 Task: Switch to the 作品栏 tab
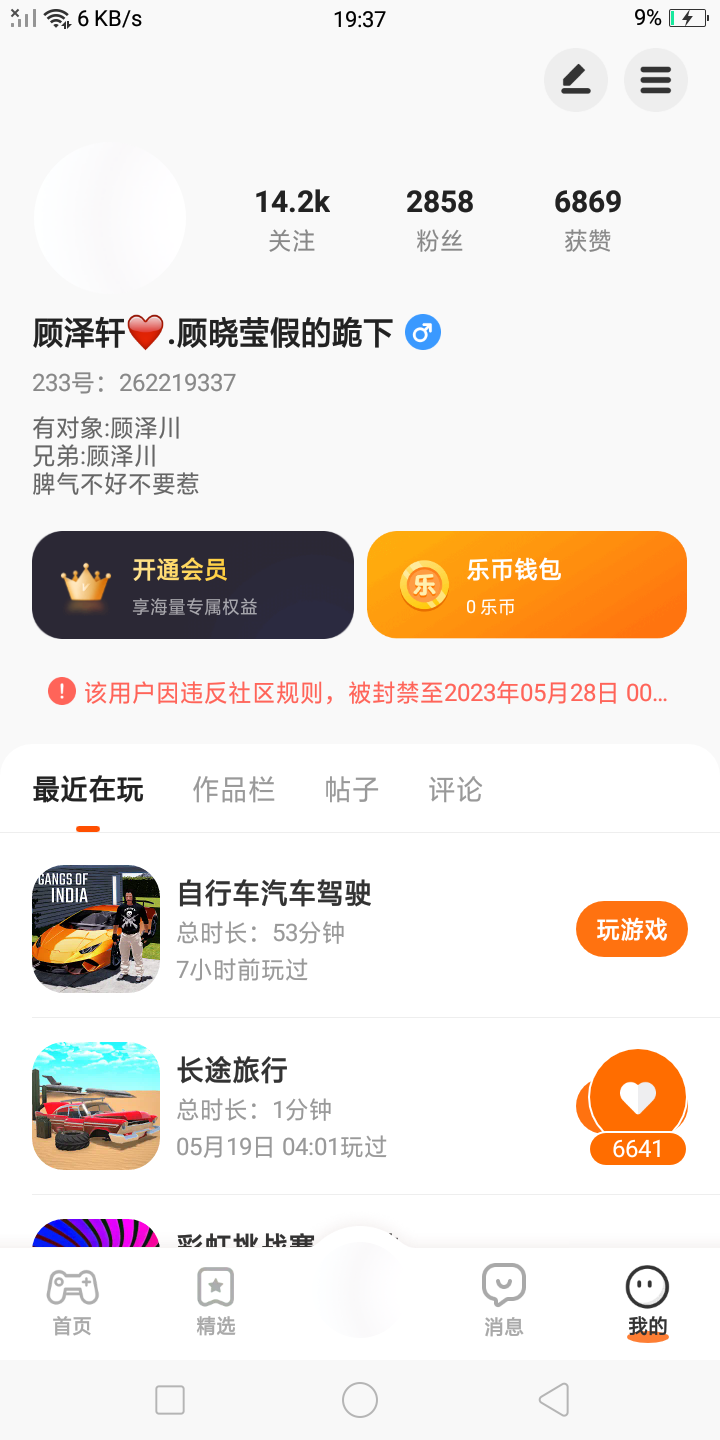point(234,790)
